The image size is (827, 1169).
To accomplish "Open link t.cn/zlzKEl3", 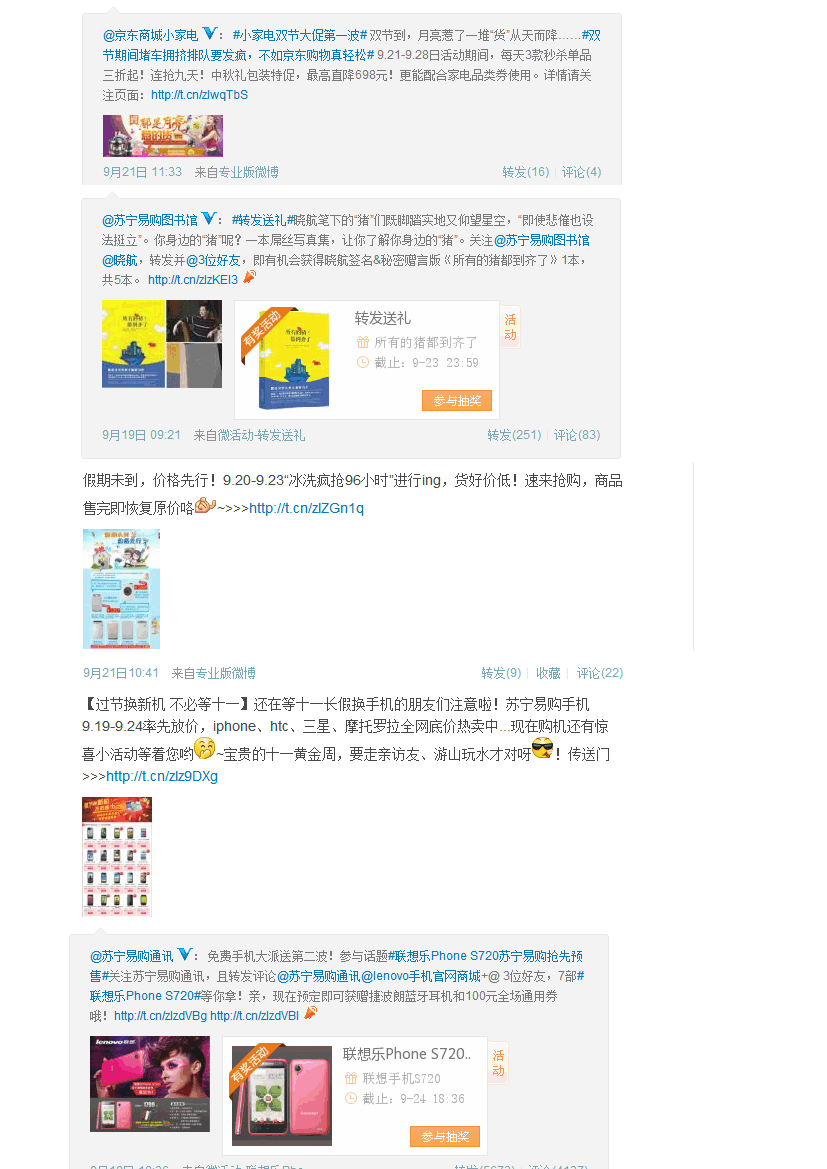I will coord(193,280).
